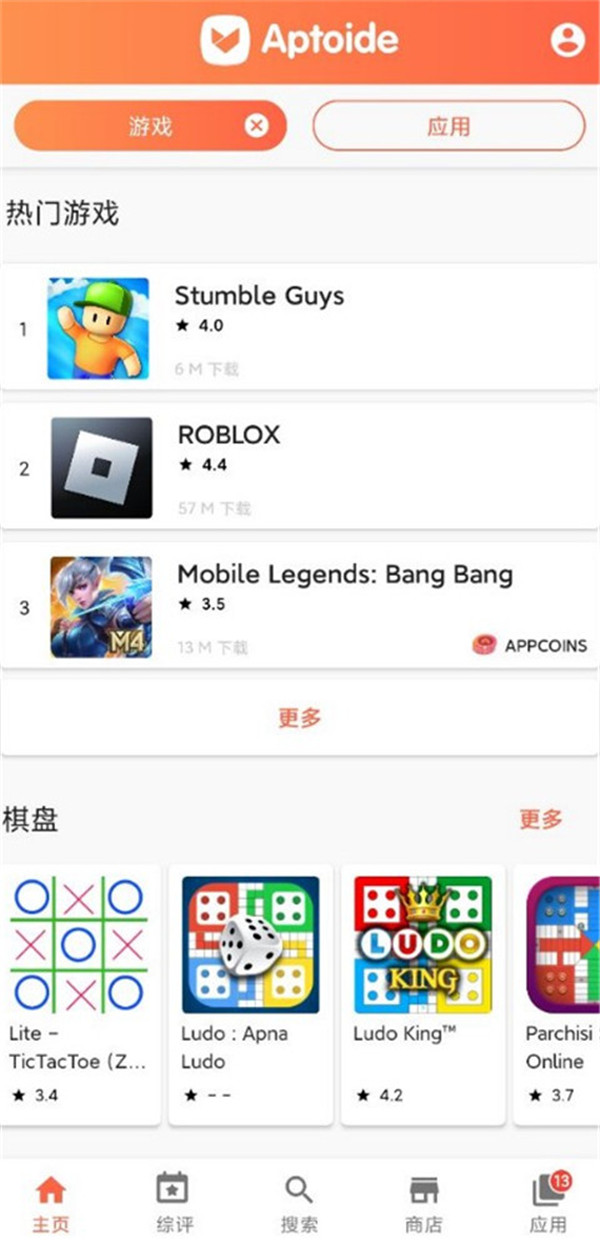Viewport: 600px width, 1243px height.
Task: Open the Stumble Guys game listing
Action: [x=300, y=328]
